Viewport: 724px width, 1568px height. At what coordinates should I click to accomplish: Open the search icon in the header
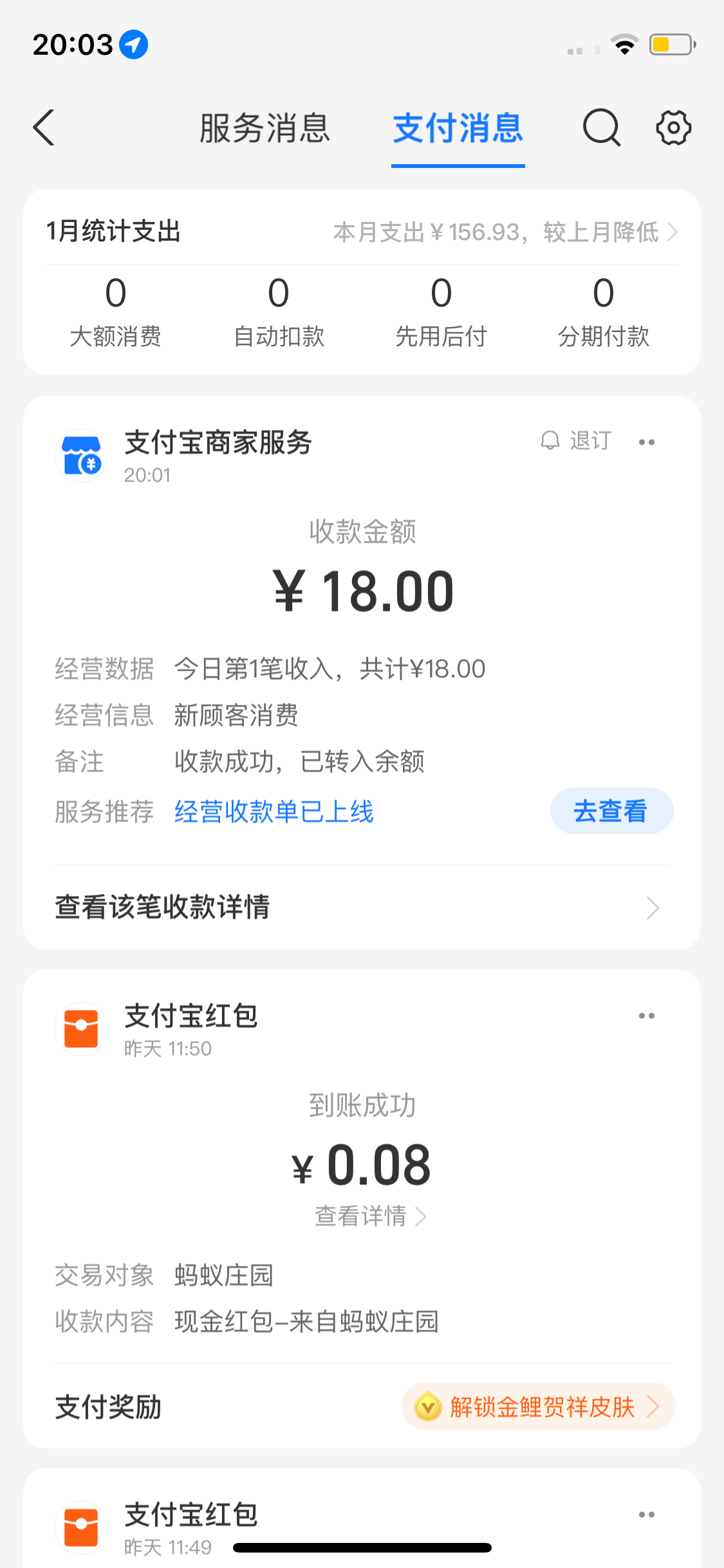[601, 127]
